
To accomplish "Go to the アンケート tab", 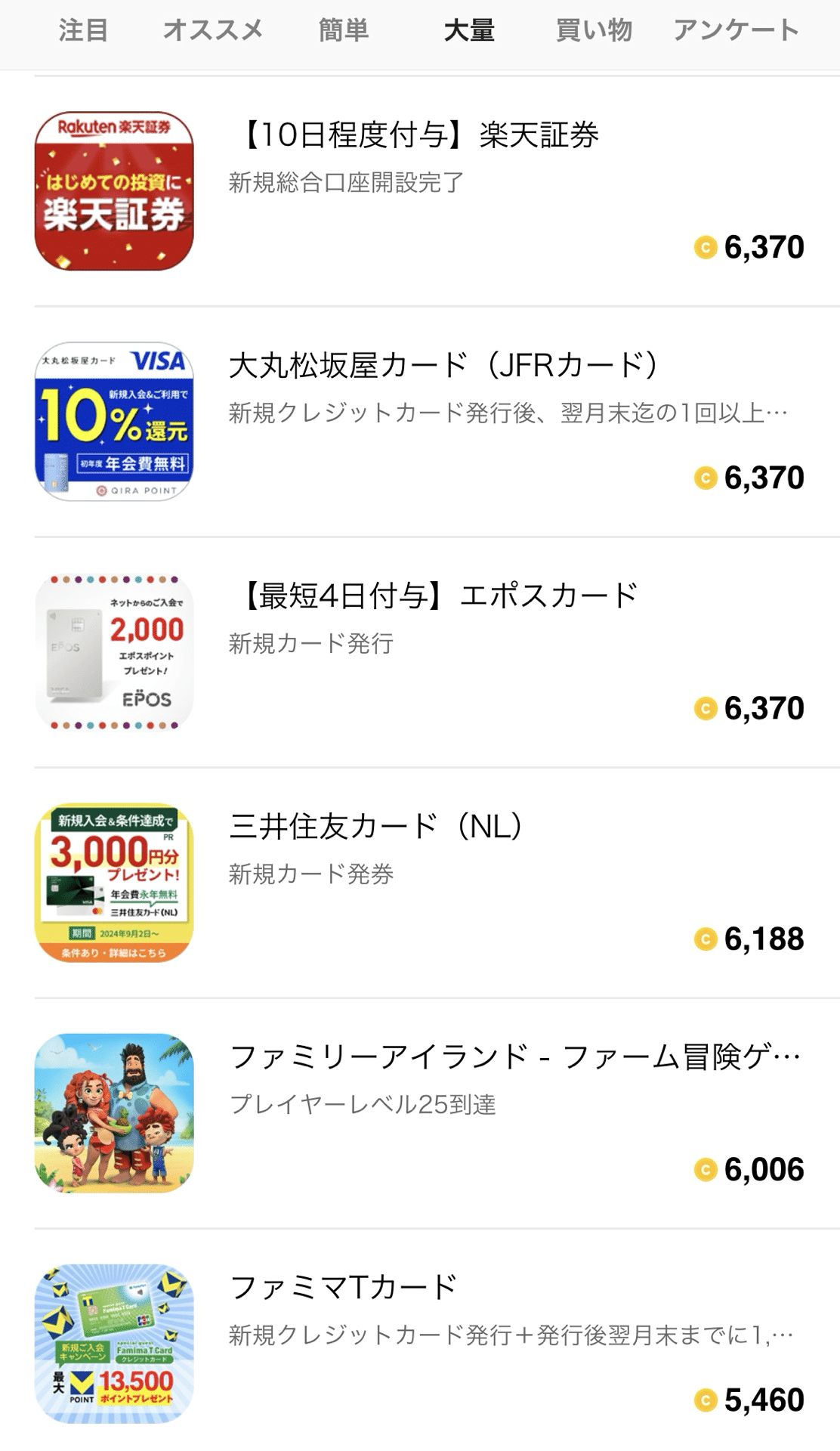I will click(x=736, y=31).
